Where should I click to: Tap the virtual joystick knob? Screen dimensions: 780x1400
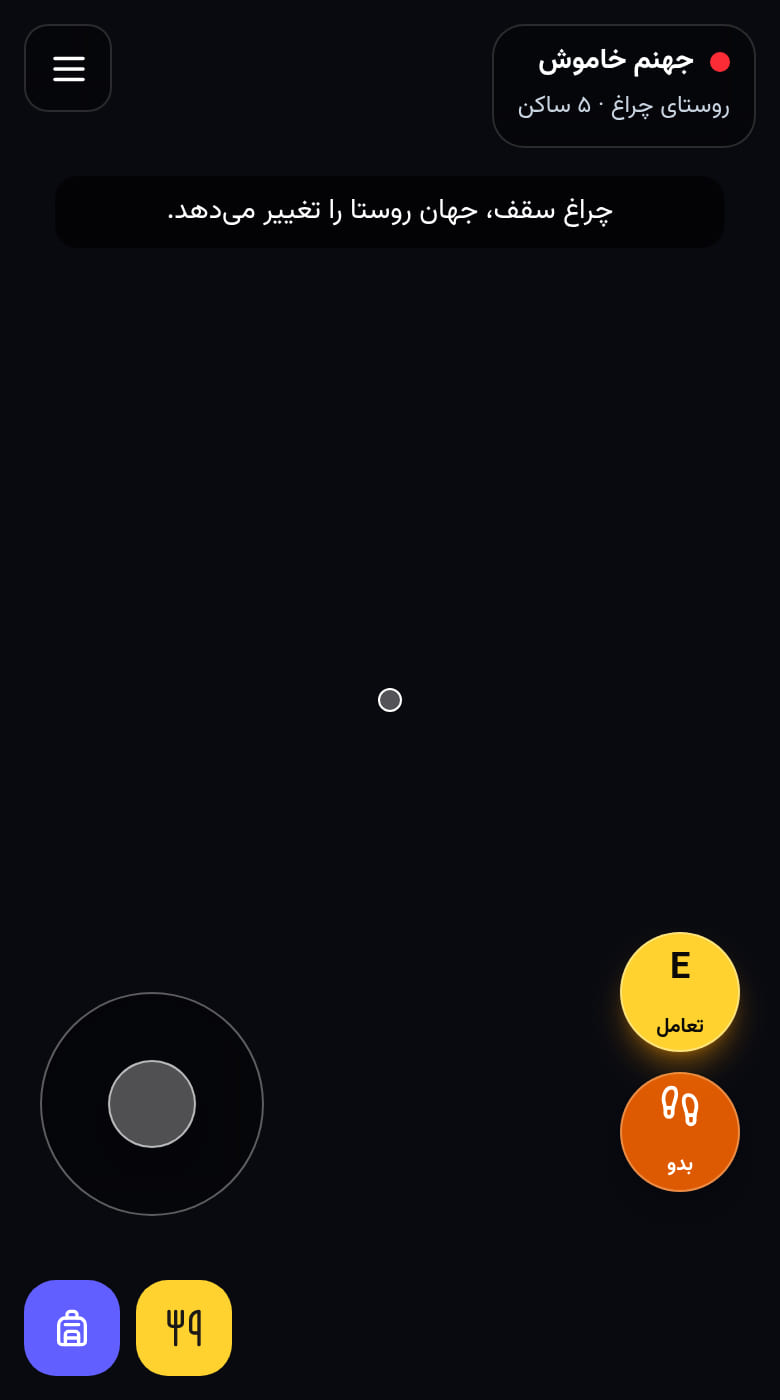coord(152,1104)
